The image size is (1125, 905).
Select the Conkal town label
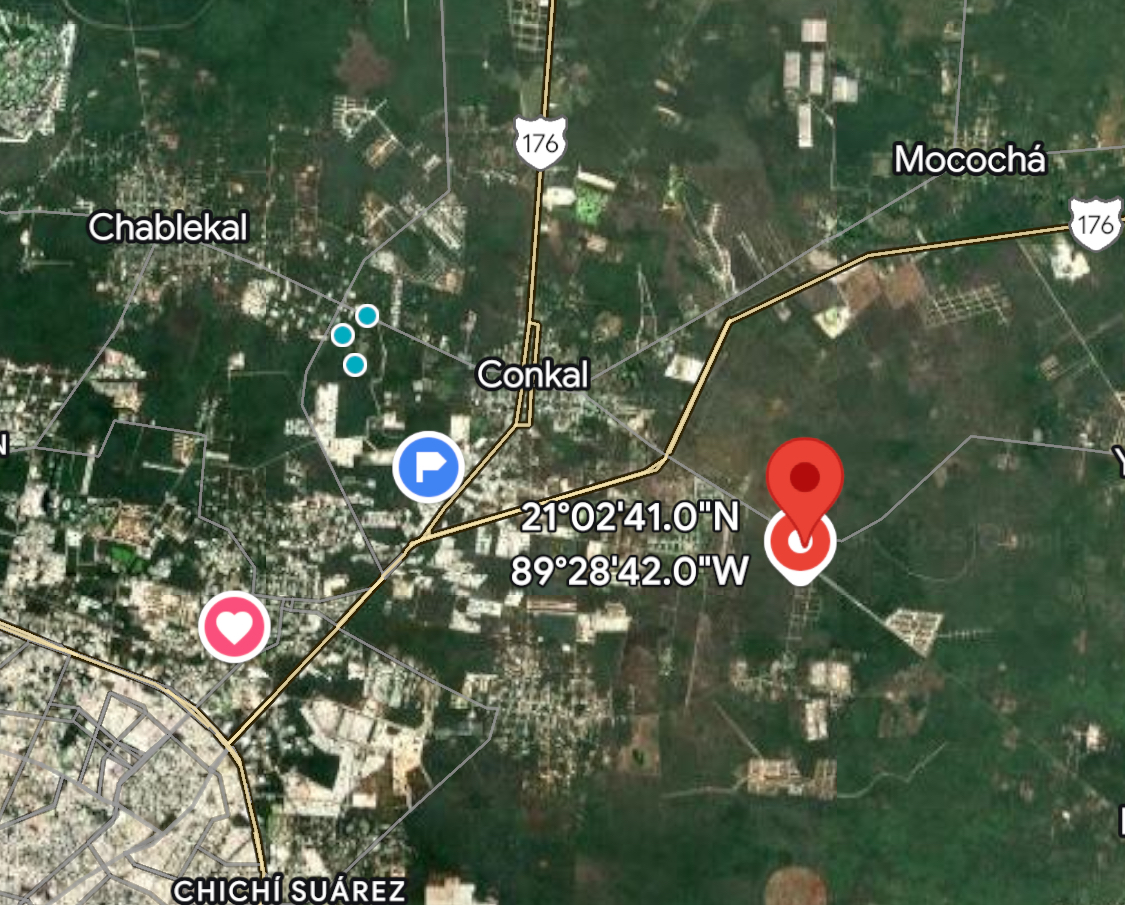533,375
